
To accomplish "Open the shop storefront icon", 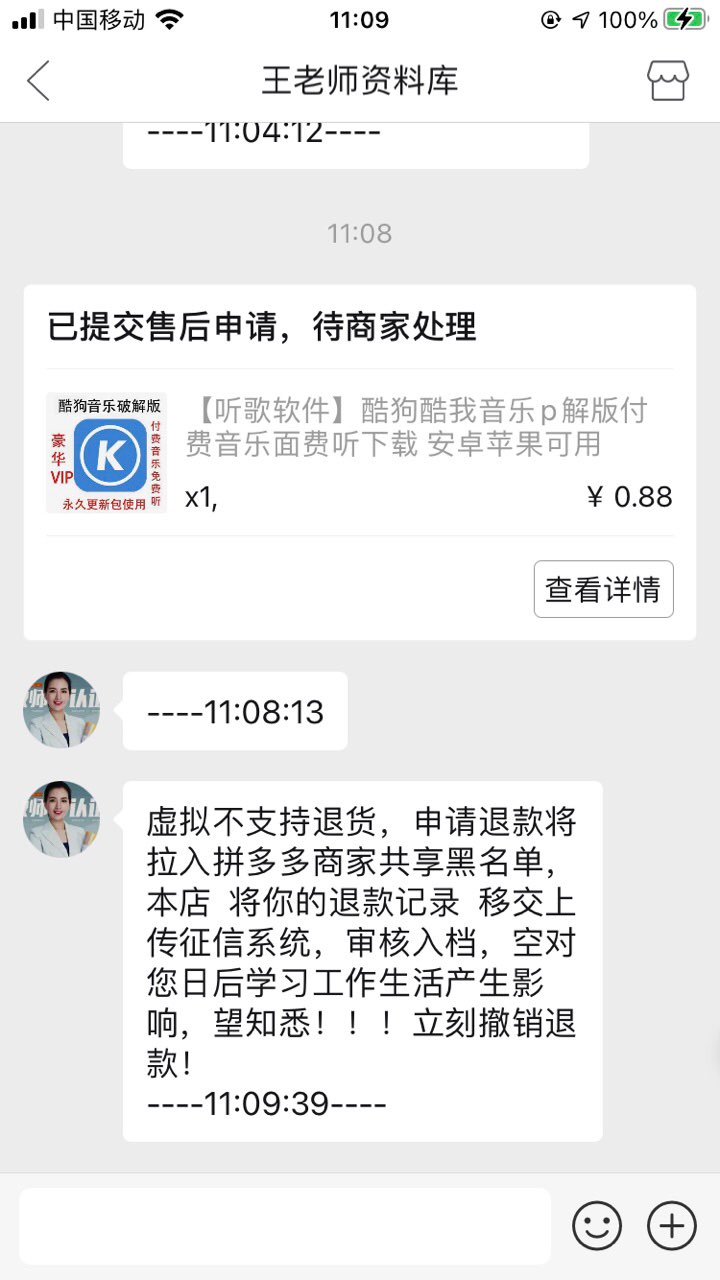I will (668, 81).
